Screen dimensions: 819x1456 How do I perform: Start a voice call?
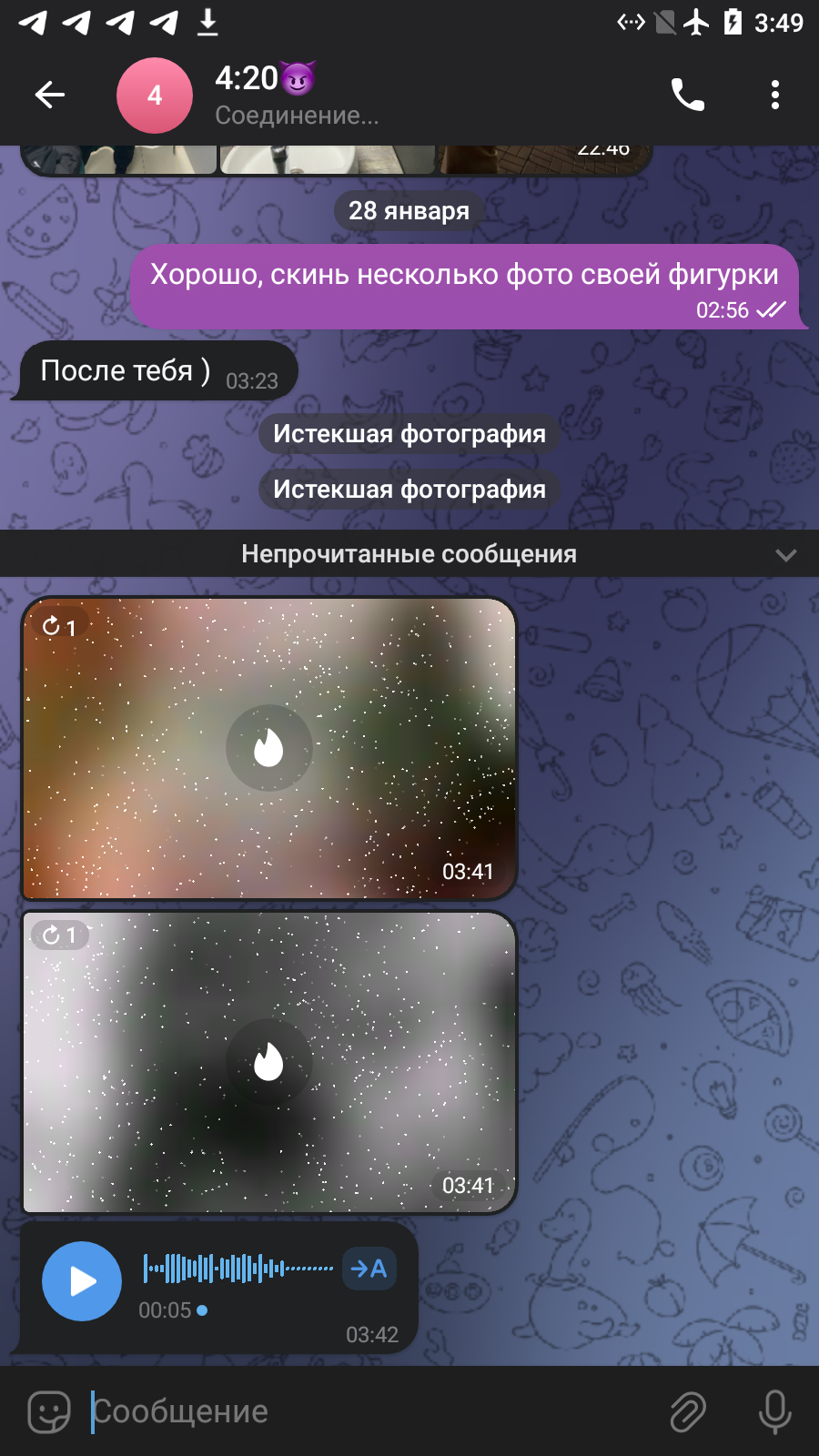click(x=688, y=95)
